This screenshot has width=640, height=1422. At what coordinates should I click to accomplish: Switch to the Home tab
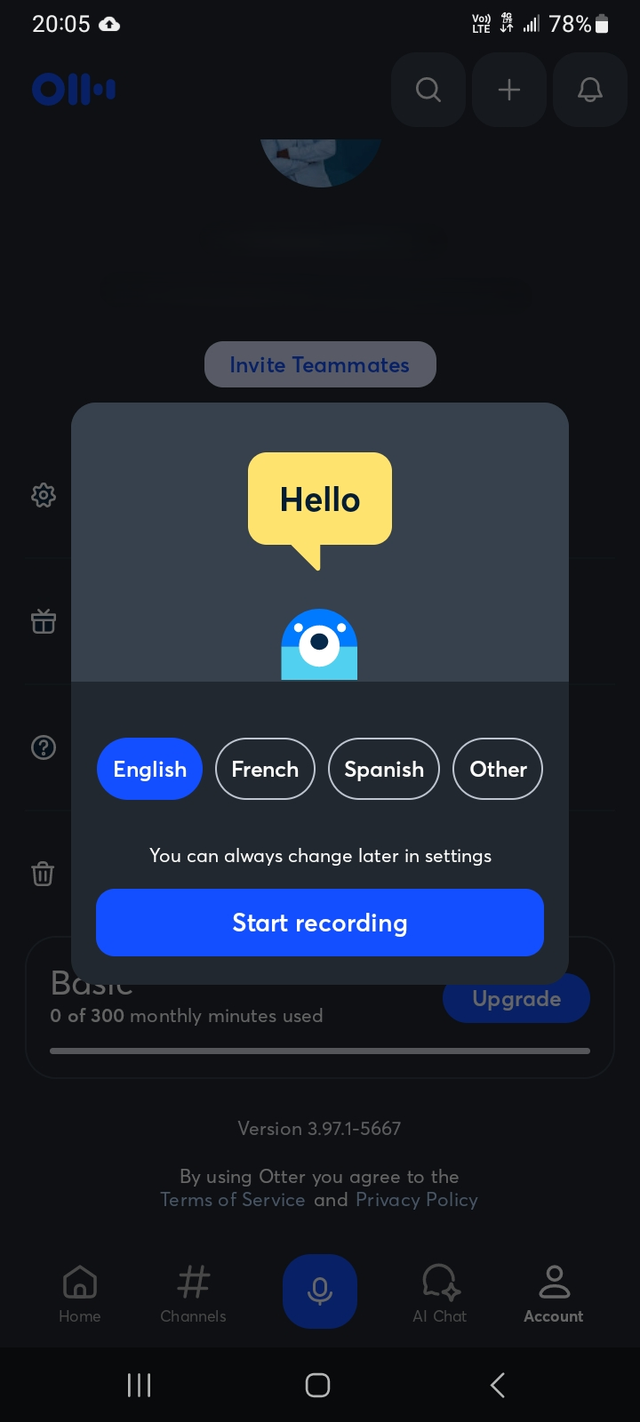[x=80, y=1293]
